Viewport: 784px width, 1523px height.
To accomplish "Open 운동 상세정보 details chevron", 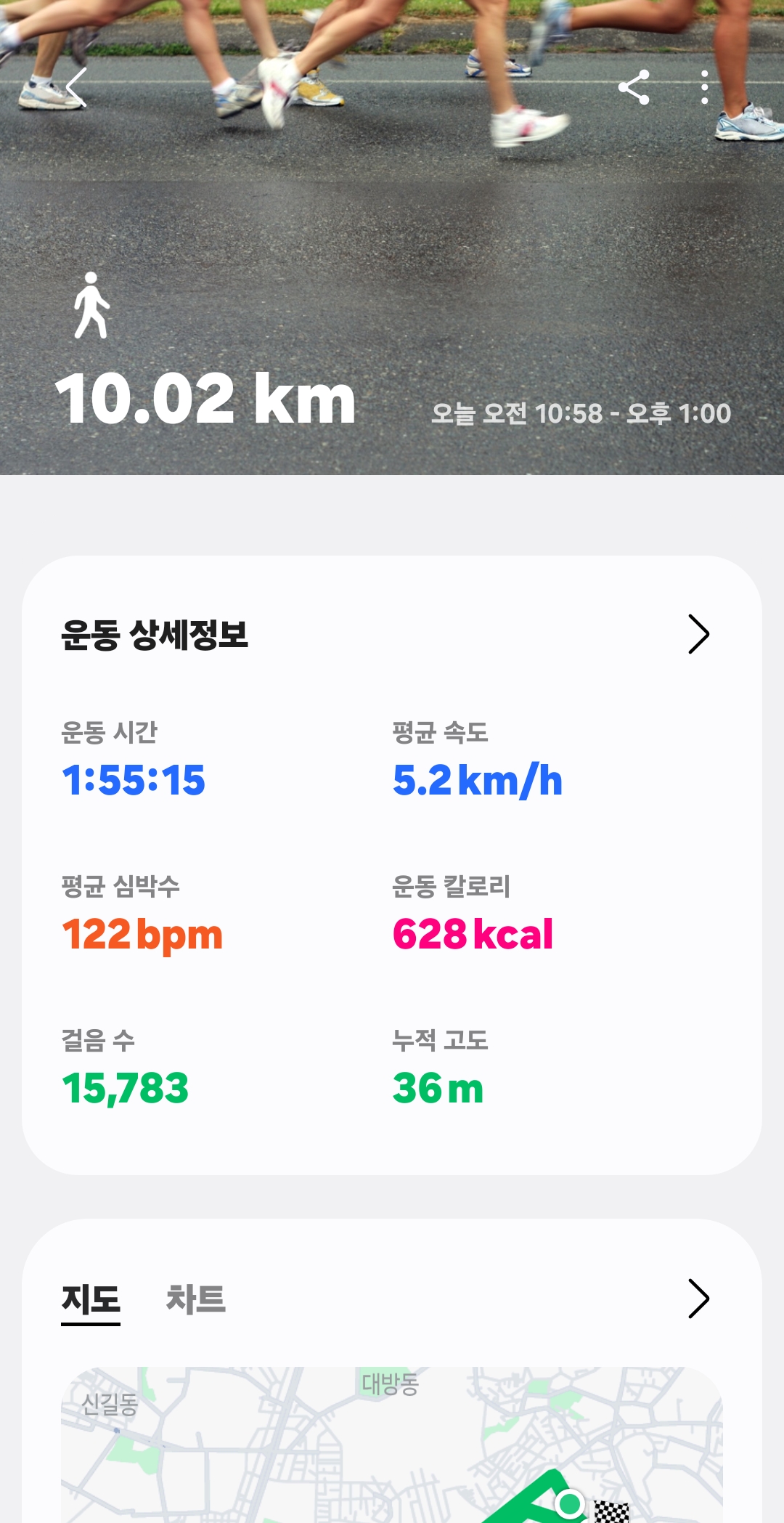I will 698,634.
